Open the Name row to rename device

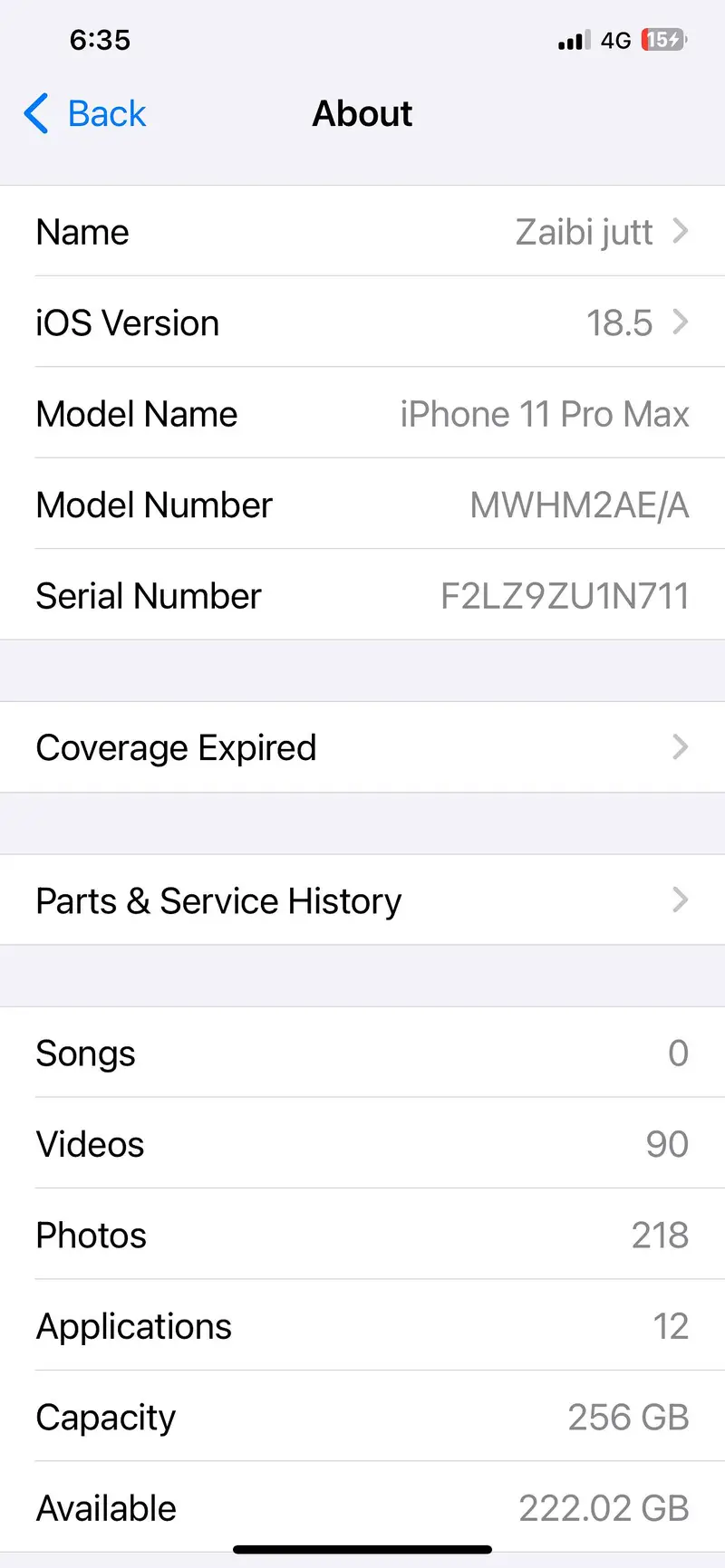point(362,232)
